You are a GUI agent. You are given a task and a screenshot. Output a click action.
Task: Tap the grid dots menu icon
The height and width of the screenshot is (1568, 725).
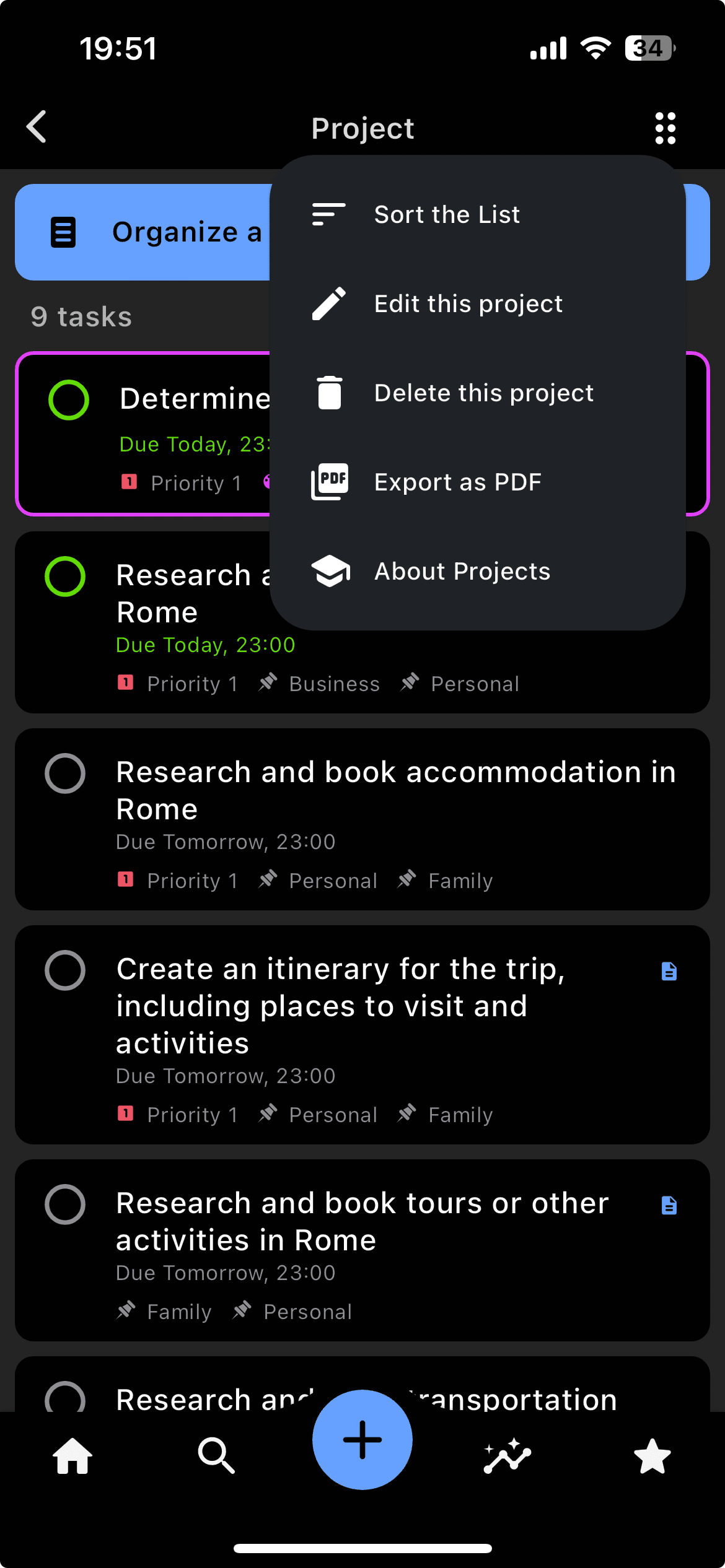[666, 128]
